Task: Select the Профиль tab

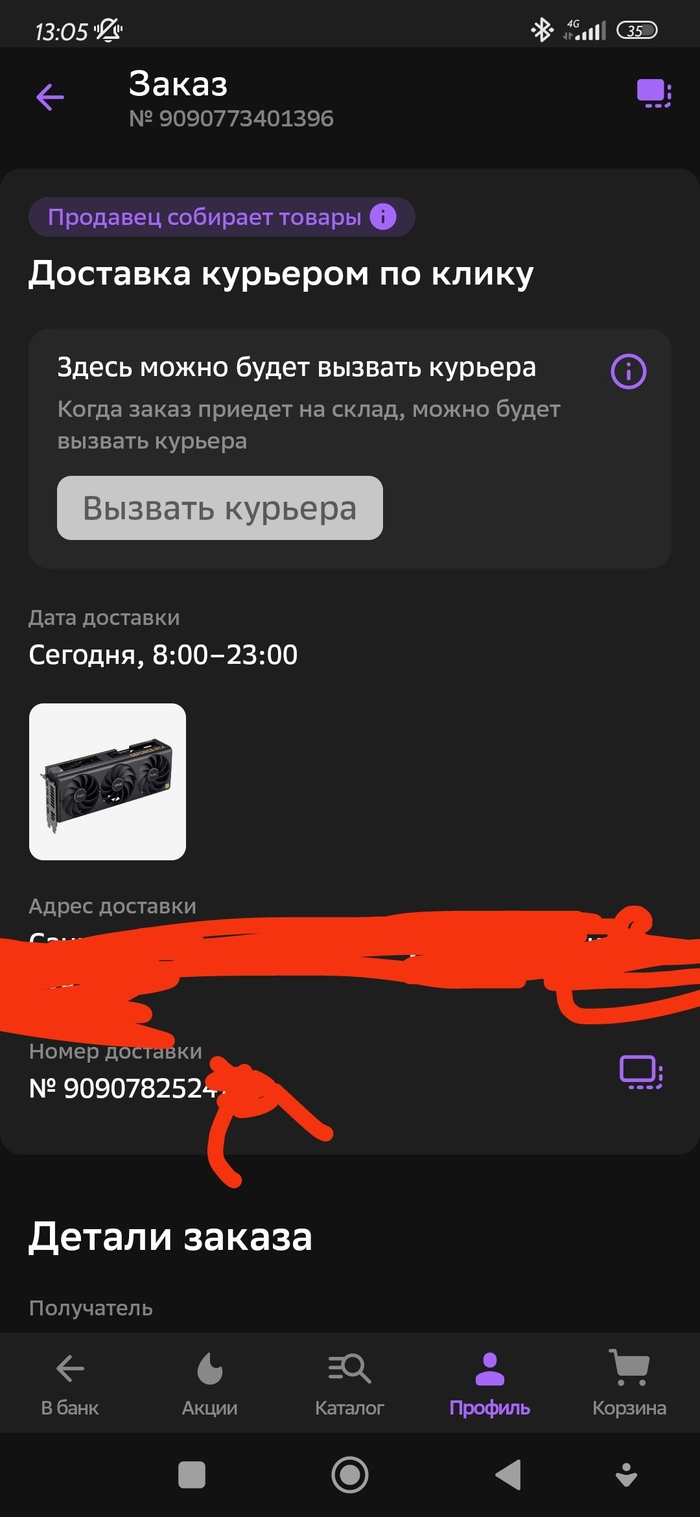Action: [x=489, y=1383]
